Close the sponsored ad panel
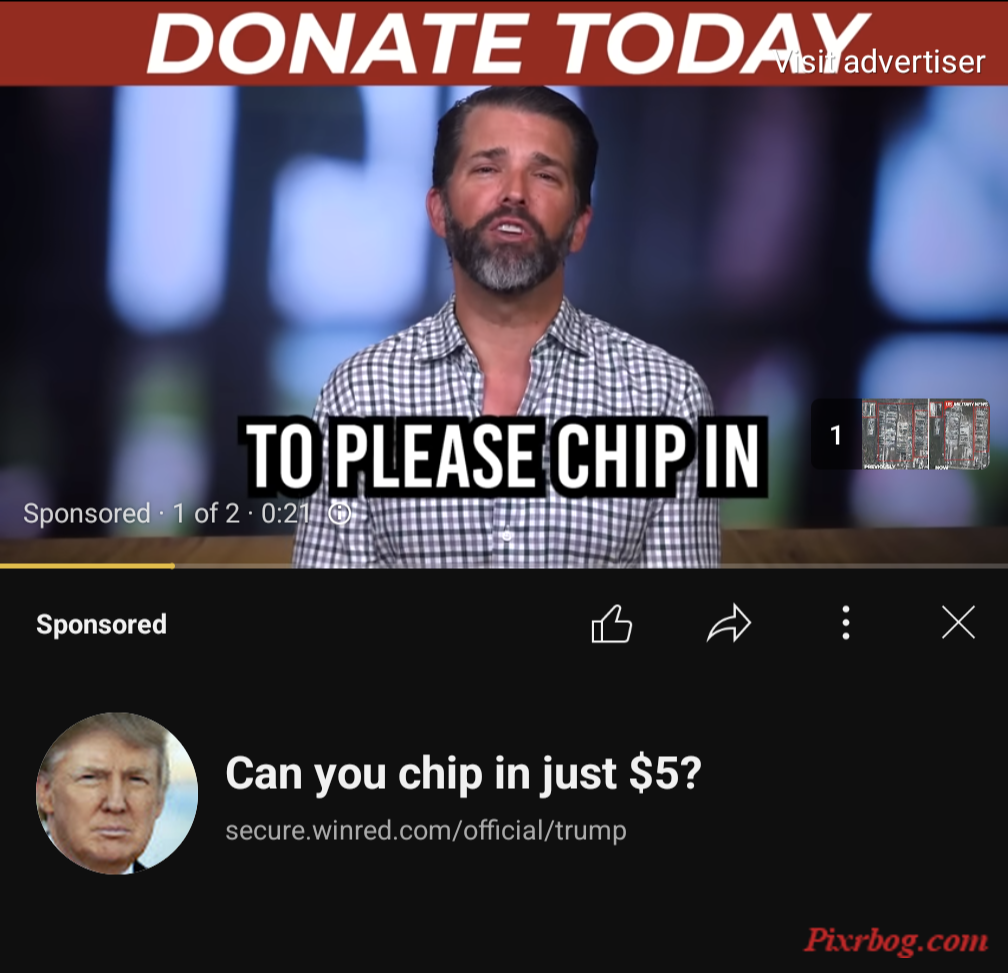 click(x=958, y=623)
